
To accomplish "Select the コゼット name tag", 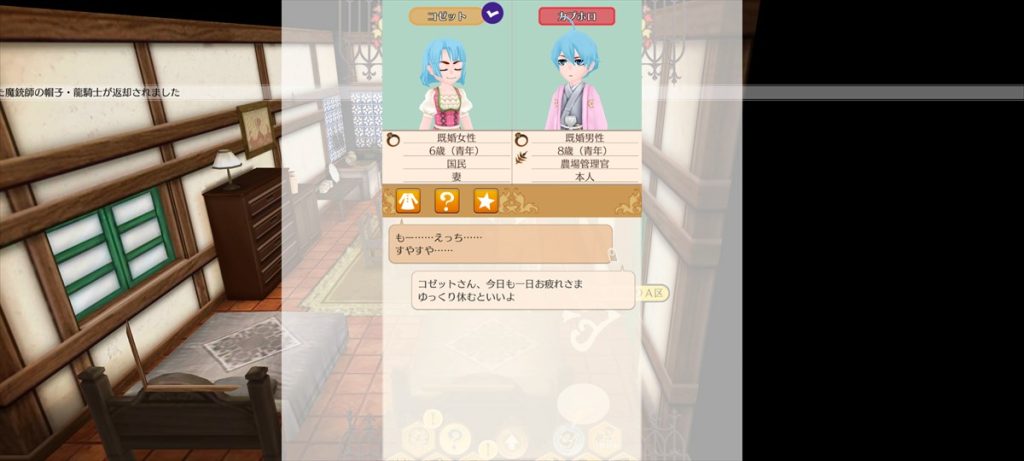I will 444,16.
